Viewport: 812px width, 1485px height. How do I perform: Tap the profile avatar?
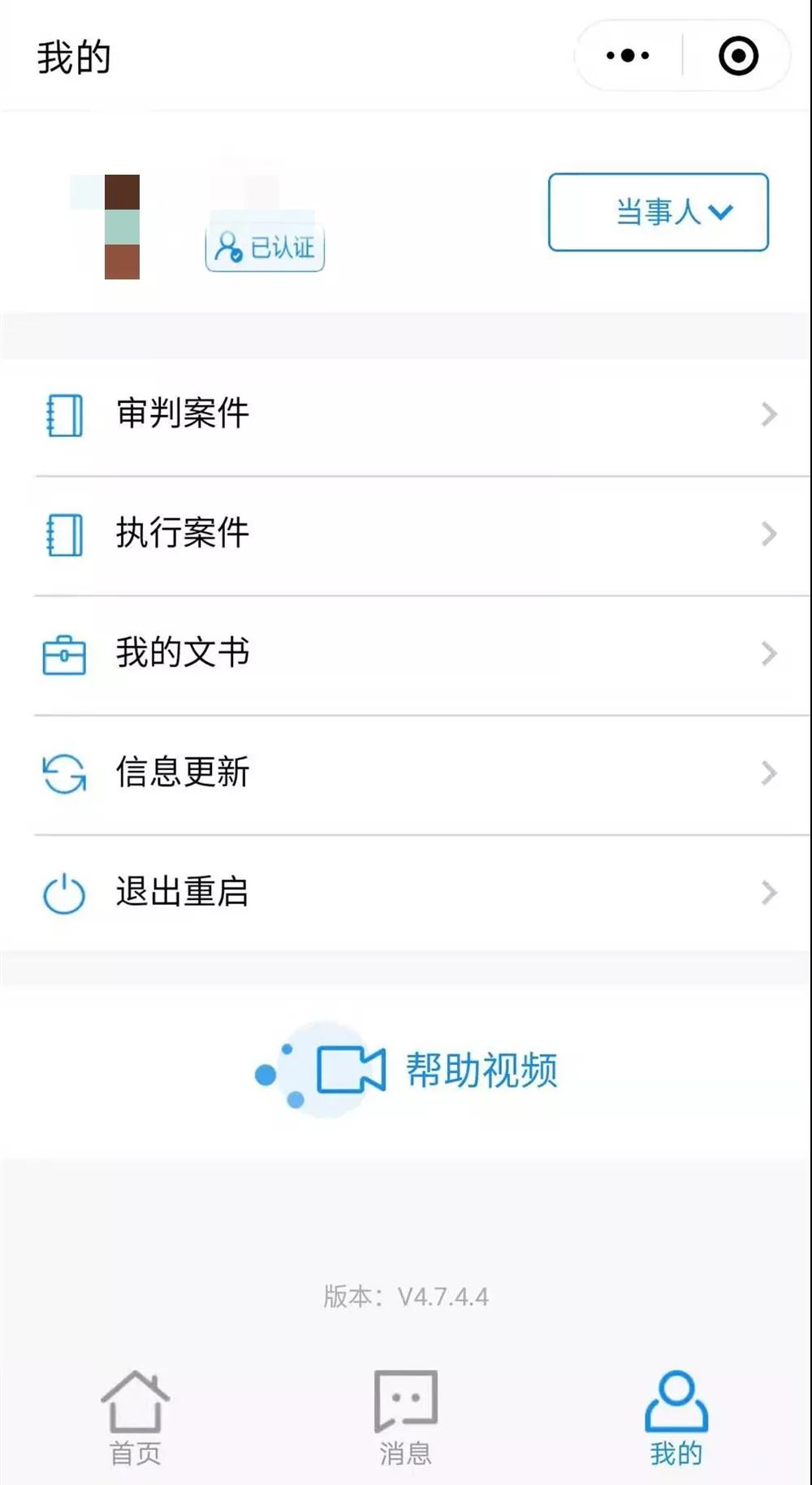[x=114, y=227]
